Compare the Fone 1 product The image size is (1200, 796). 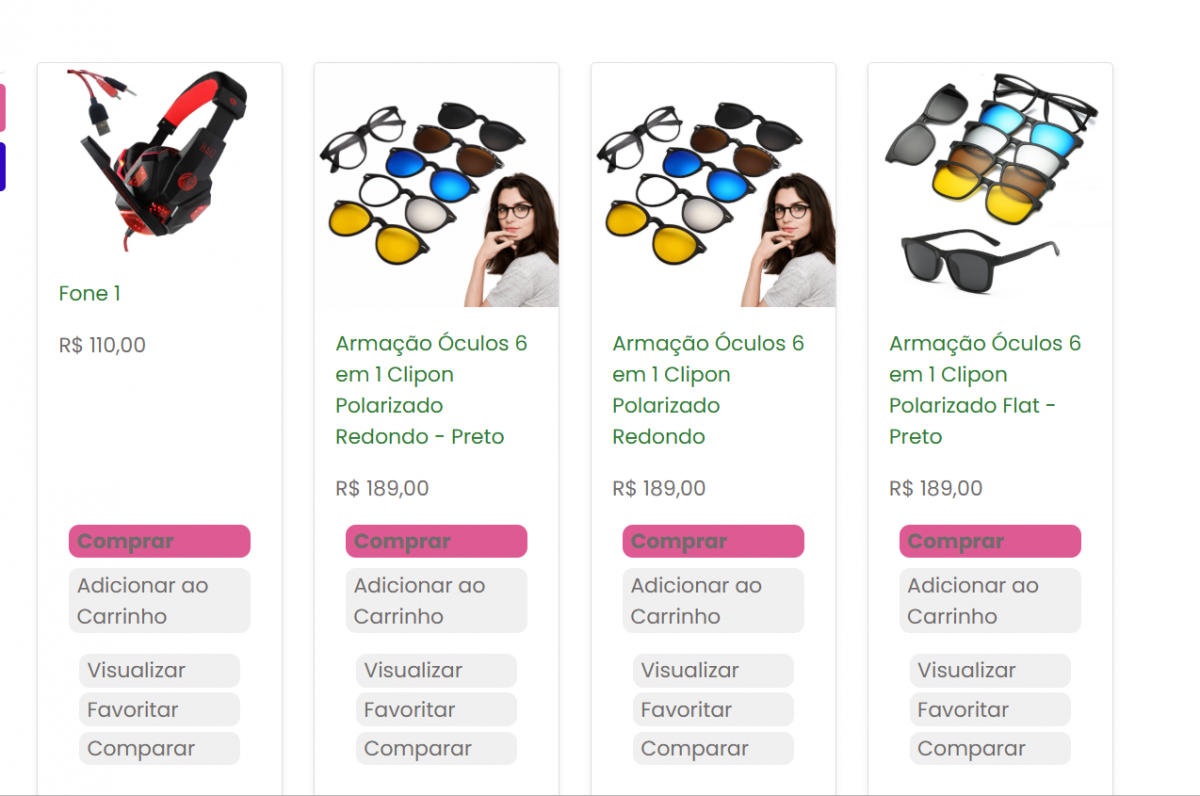click(x=159, y=748)
